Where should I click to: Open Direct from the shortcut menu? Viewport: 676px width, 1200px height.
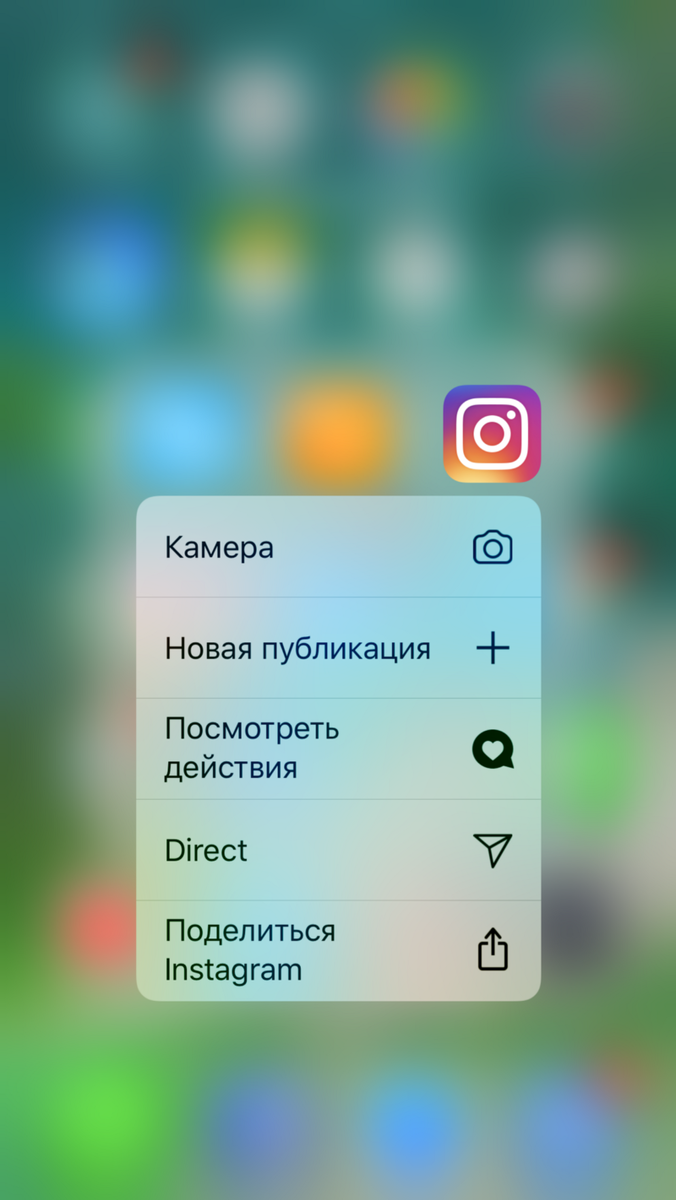338,850
